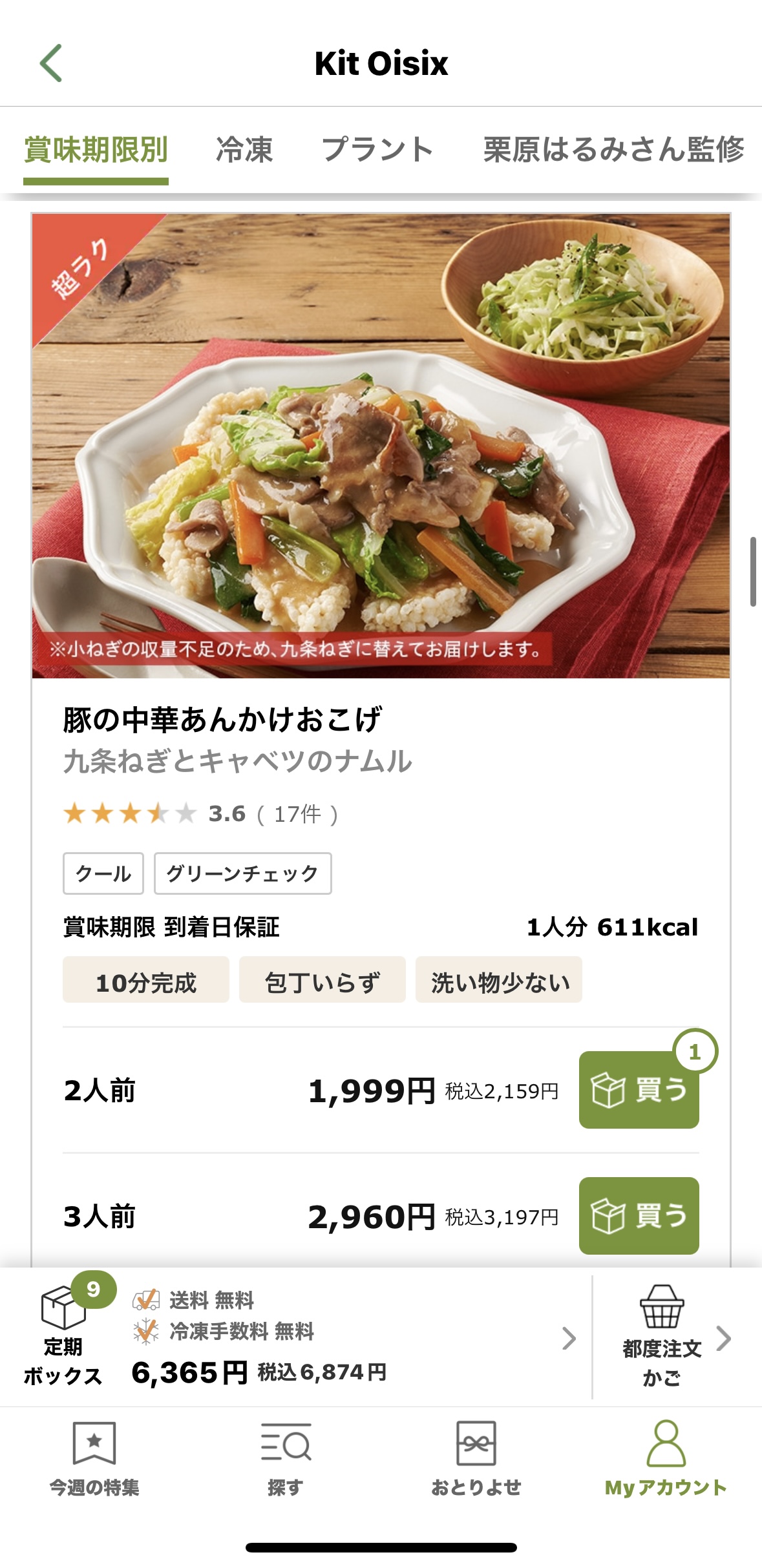762x1568 pixels.
Task: Switch to the 賞味期限別 tab
Action: click(x=96, y=150)
